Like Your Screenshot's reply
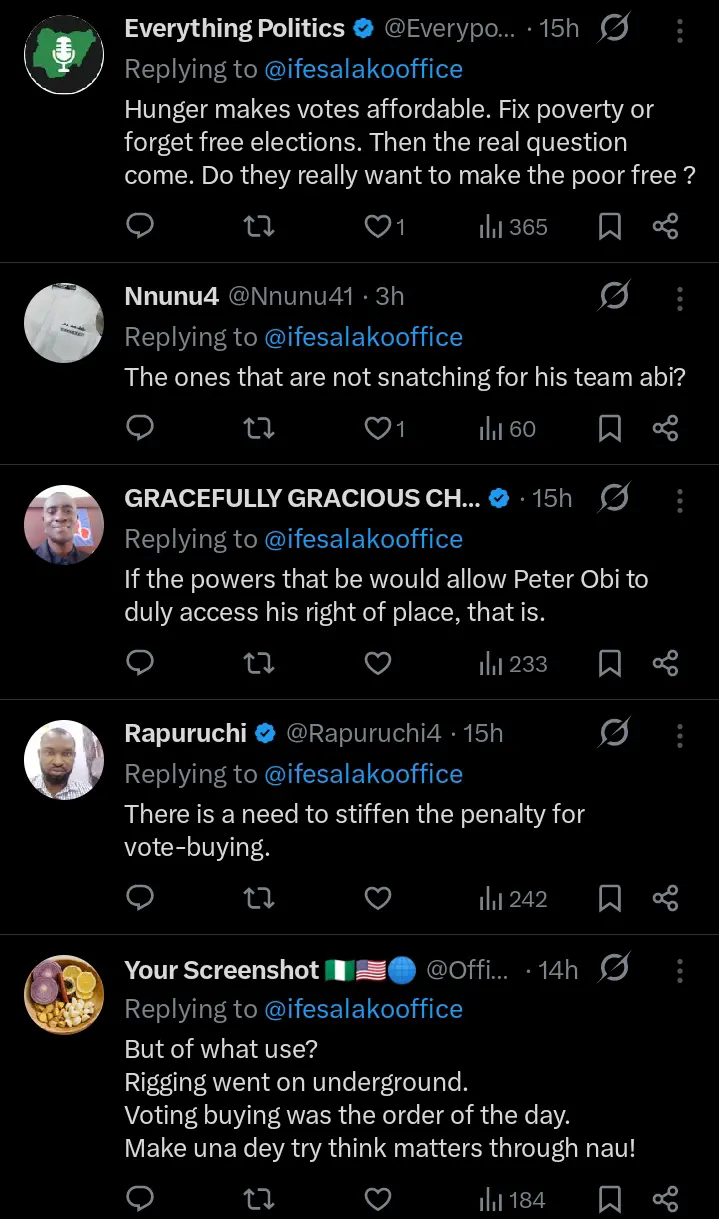The width and height of the screenshot is (719, 1219). click(377, 1199)
